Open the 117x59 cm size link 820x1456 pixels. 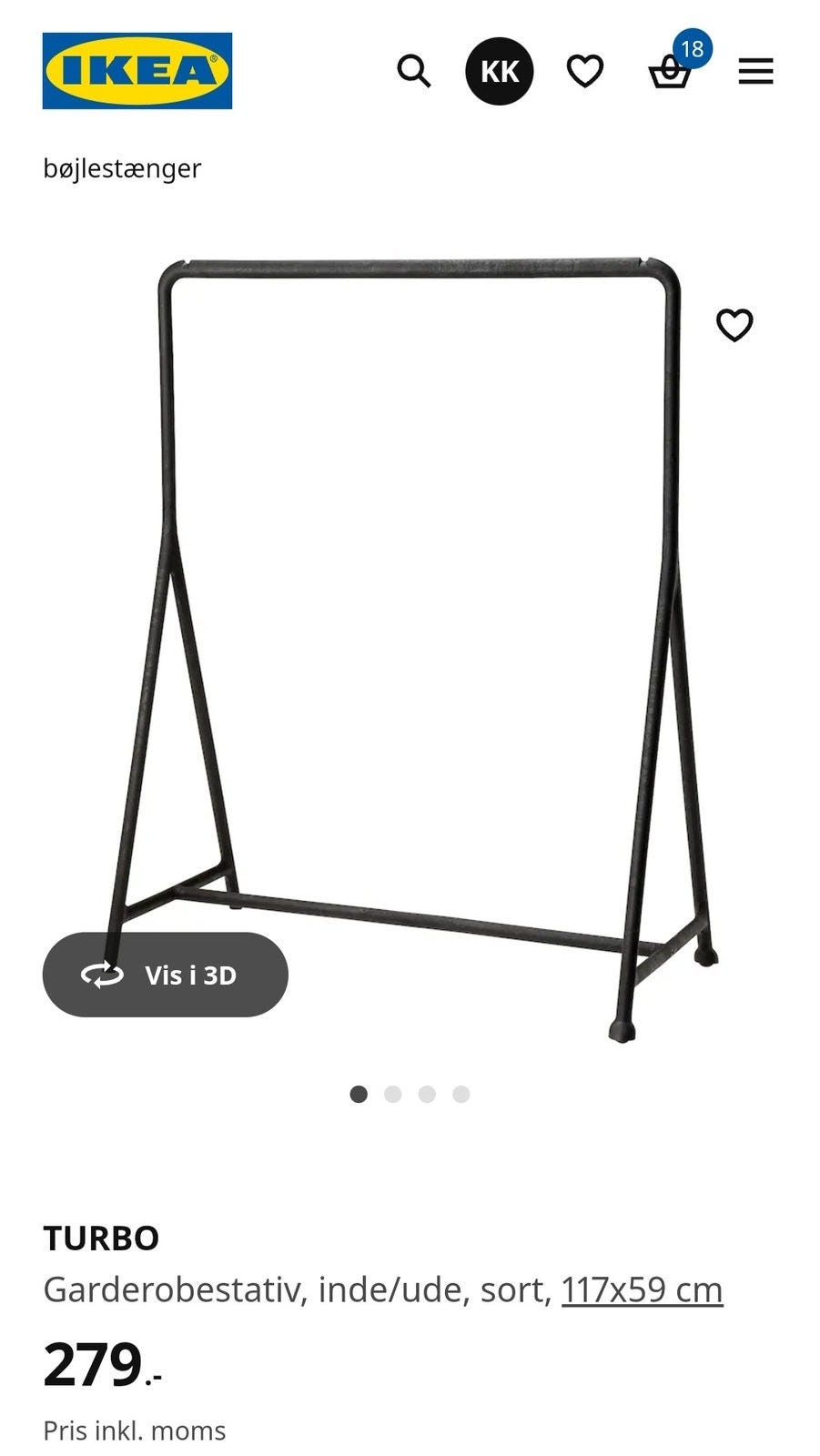642,1289
